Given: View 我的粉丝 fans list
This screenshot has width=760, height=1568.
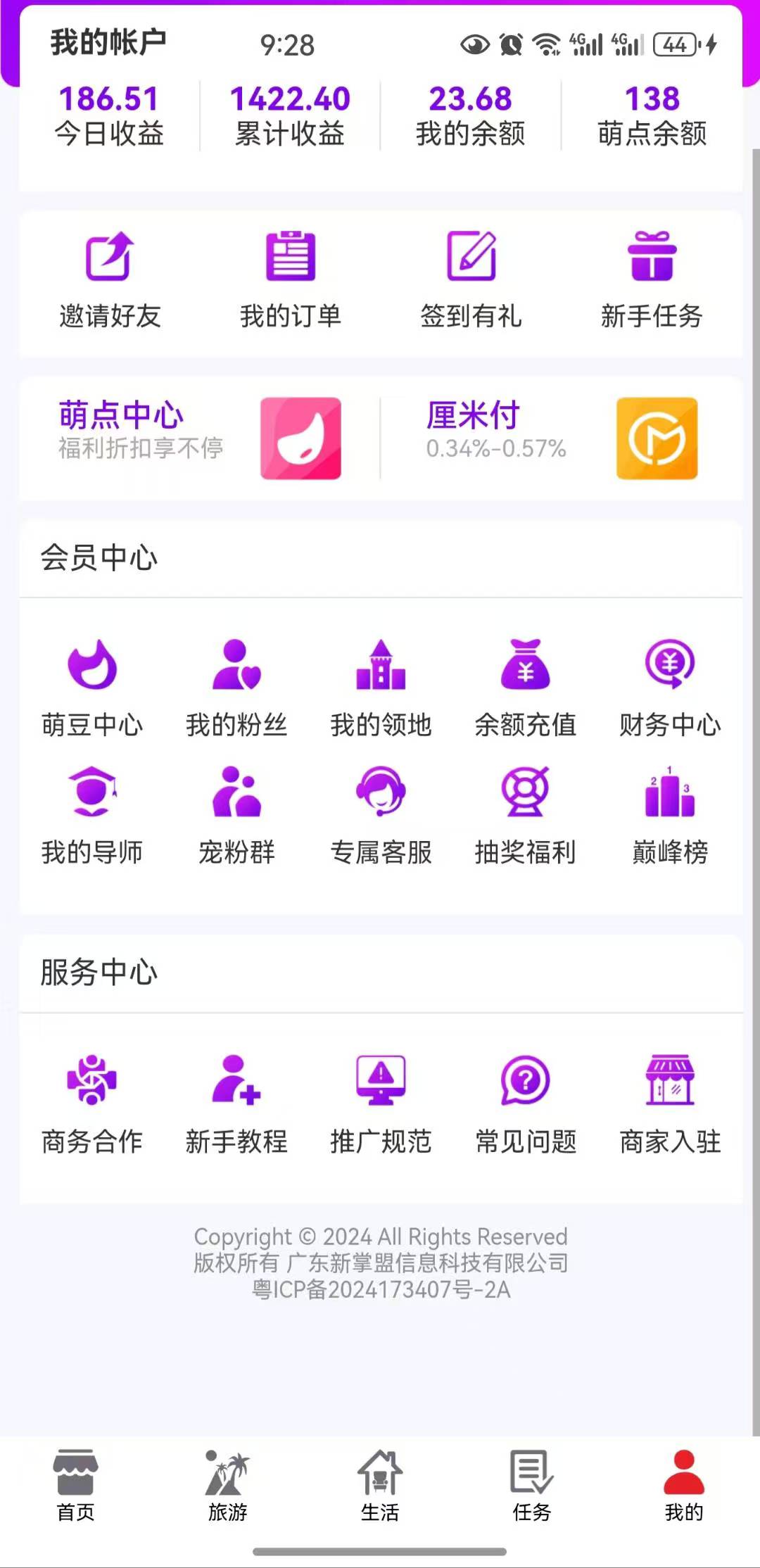Looking at the screenshot, I should pyautogui.click(x=236, y=687).
